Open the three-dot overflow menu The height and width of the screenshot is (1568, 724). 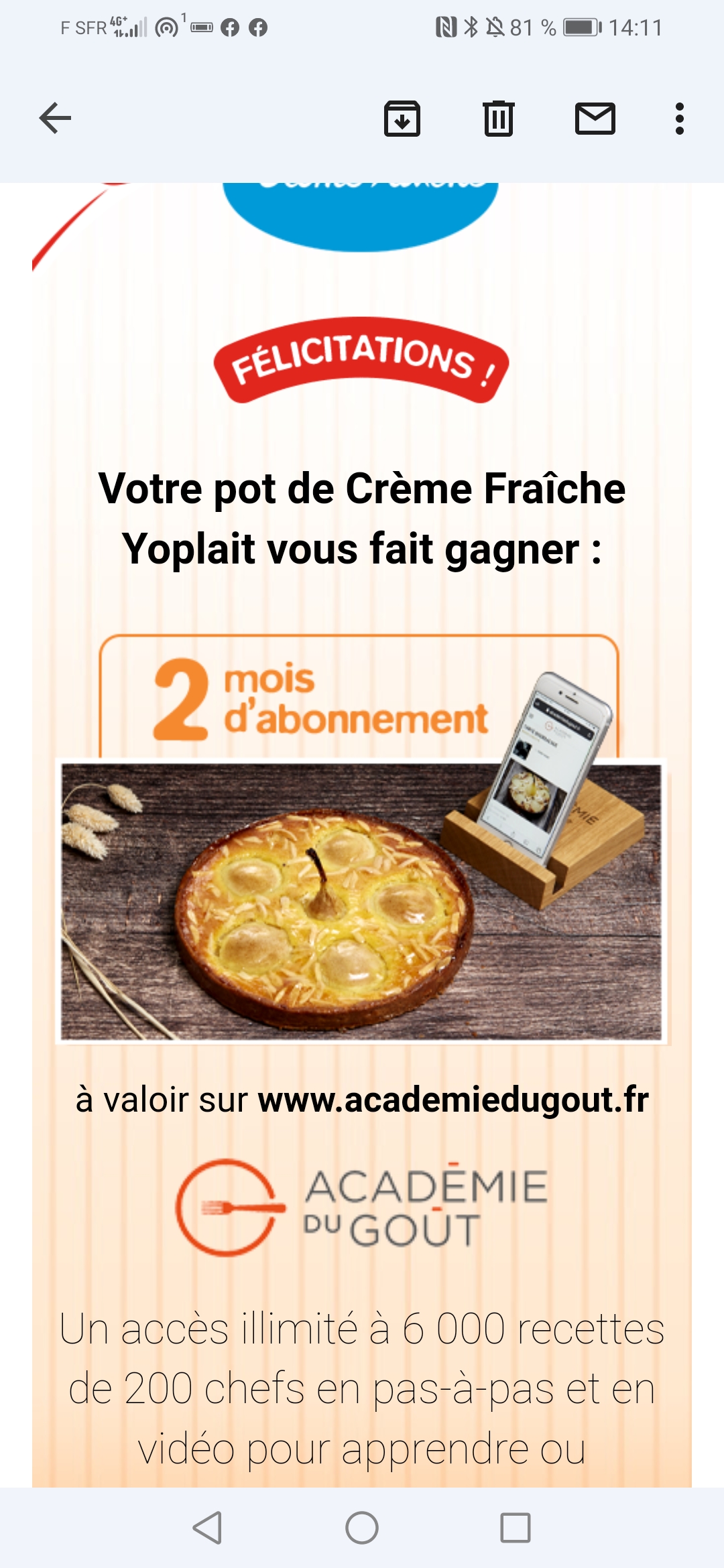(679, 119)
